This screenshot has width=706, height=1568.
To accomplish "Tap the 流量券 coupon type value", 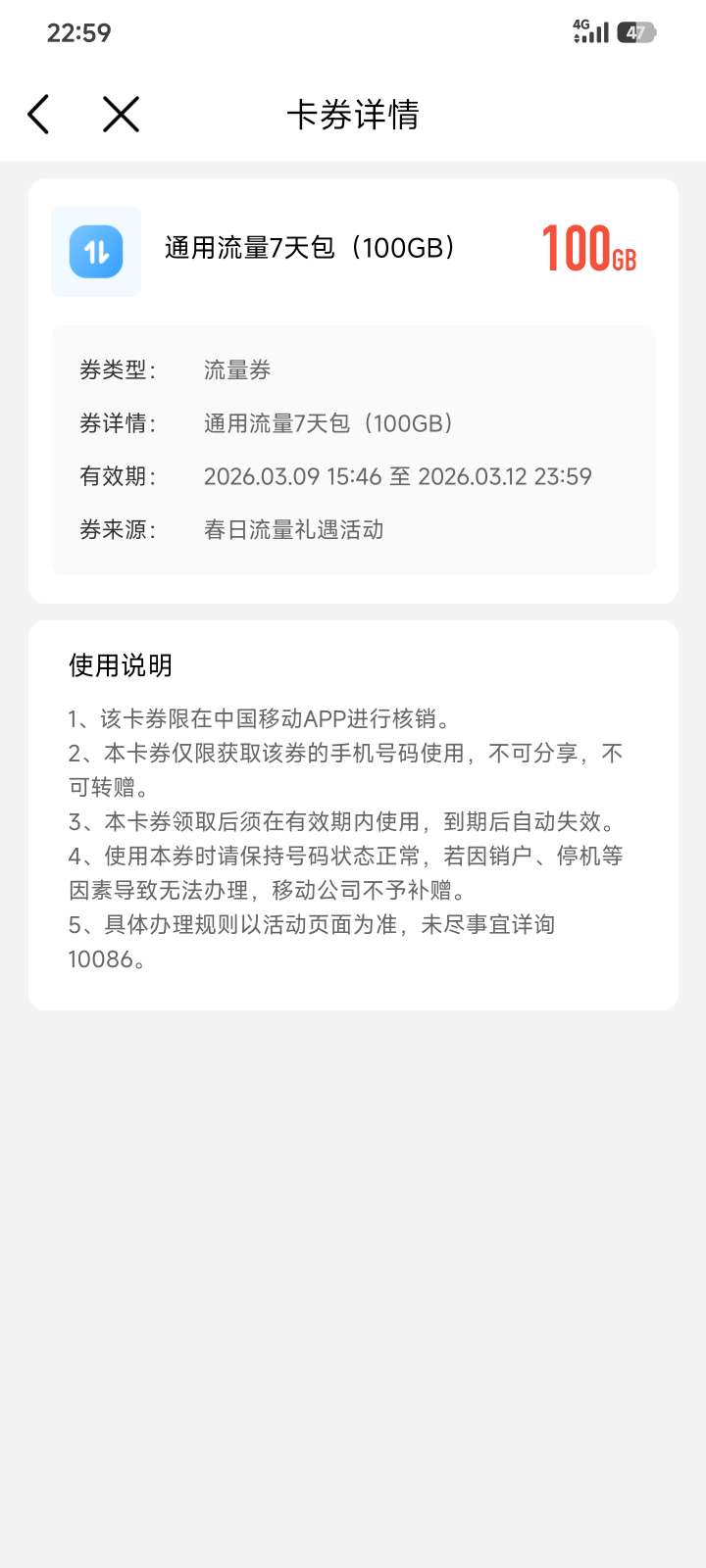I will point(235,369).
